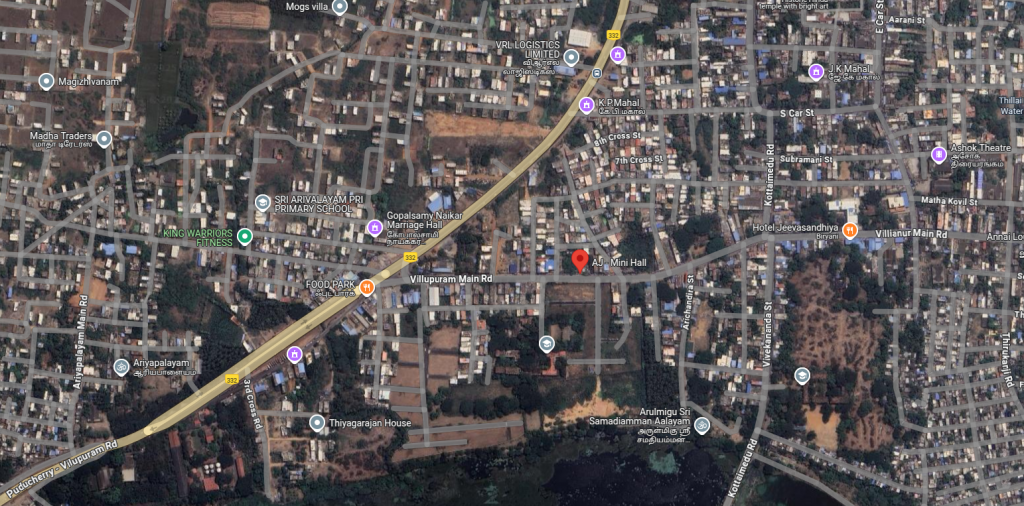The height and width of the screenshot is (506, 1024).
Task: View VRL Logistics Limited place details
Action: [x=571, y=58]
